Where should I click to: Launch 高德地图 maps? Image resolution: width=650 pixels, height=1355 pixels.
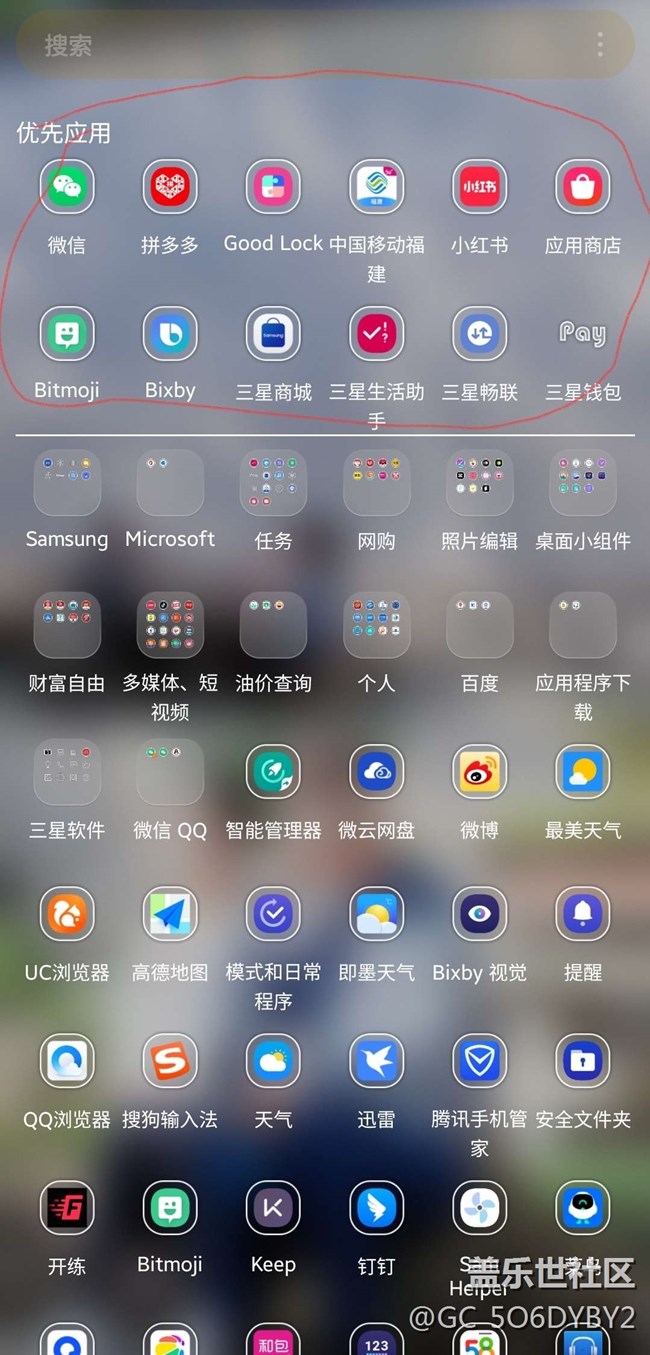[x=170, y=914]
